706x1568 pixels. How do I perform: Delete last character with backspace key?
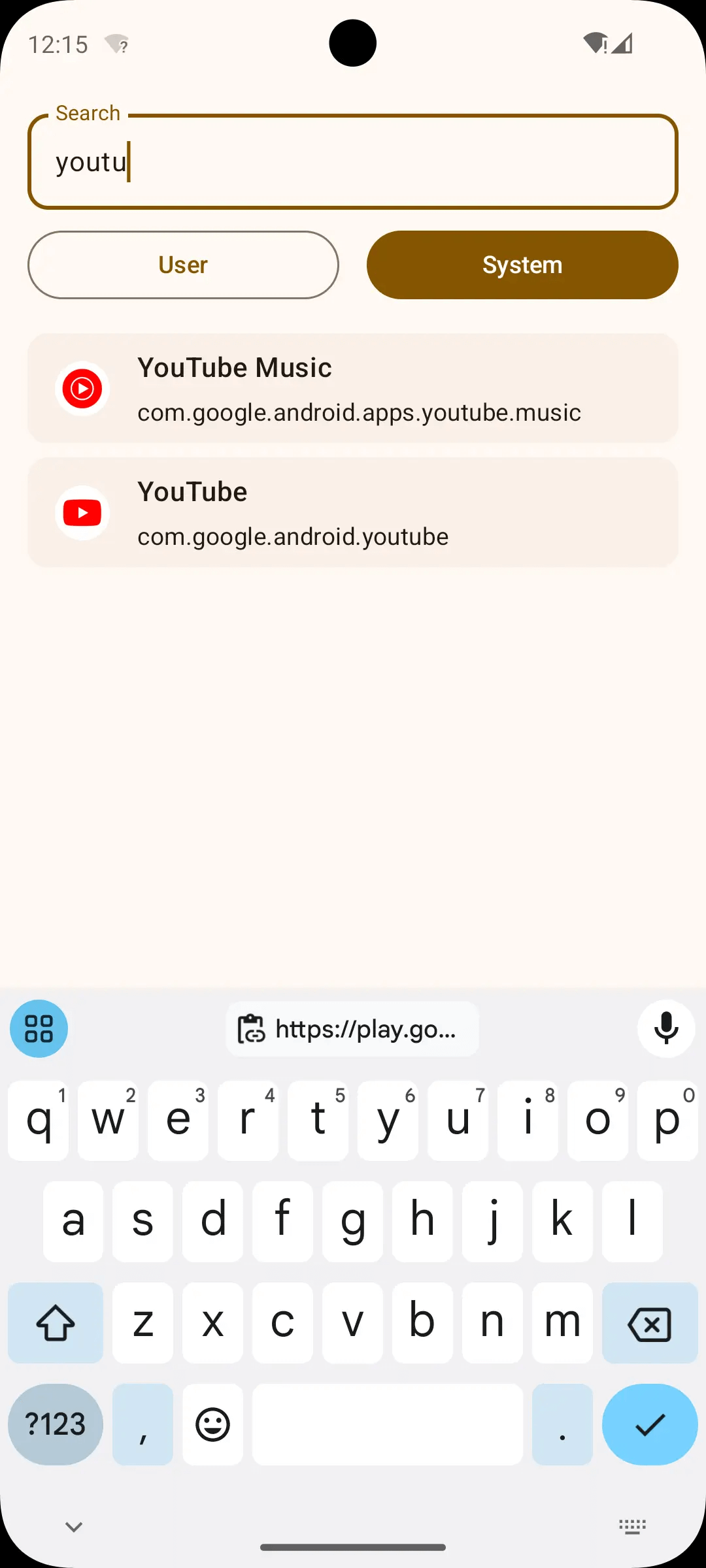(x=649, y=1323)
